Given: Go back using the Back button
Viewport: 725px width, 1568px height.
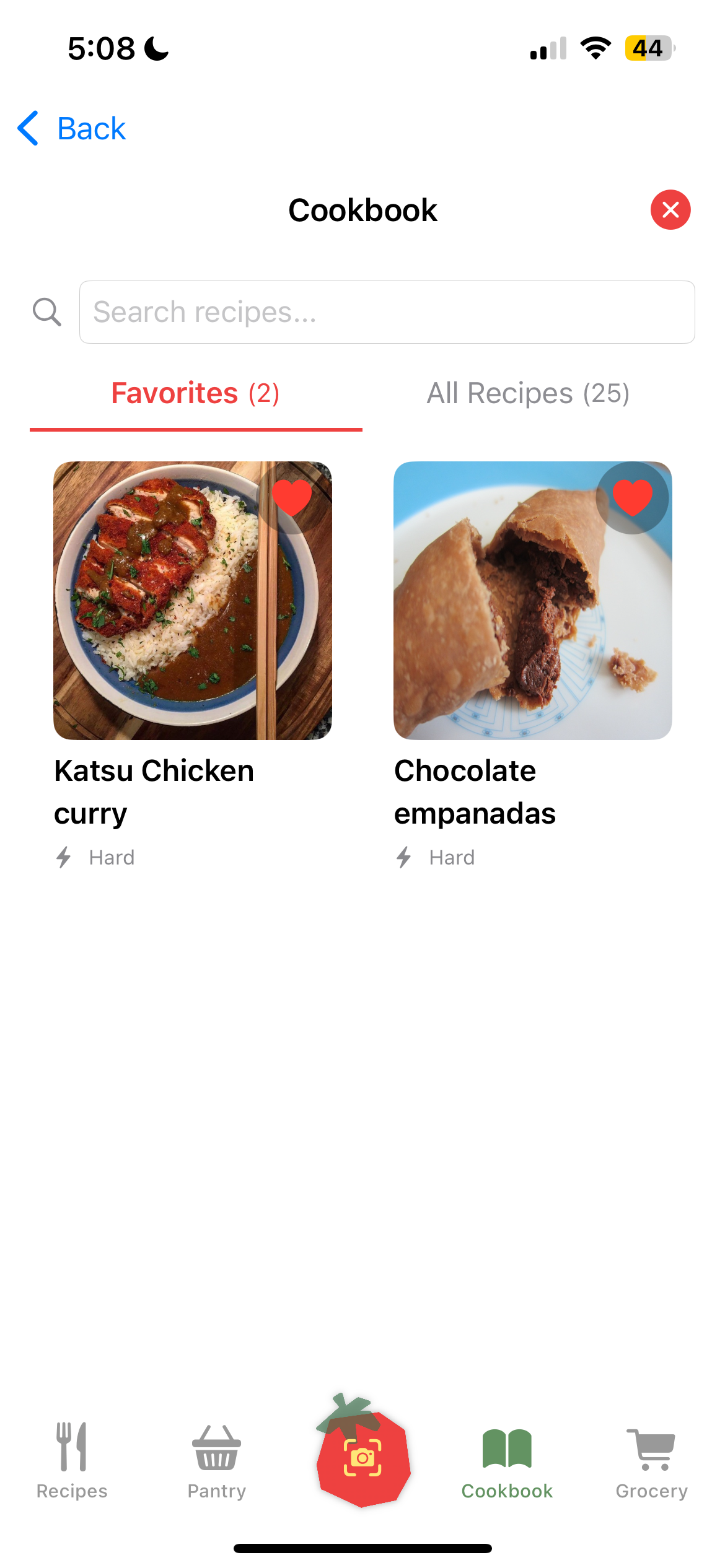Looking at the screenshot, I should pos(72,129).
